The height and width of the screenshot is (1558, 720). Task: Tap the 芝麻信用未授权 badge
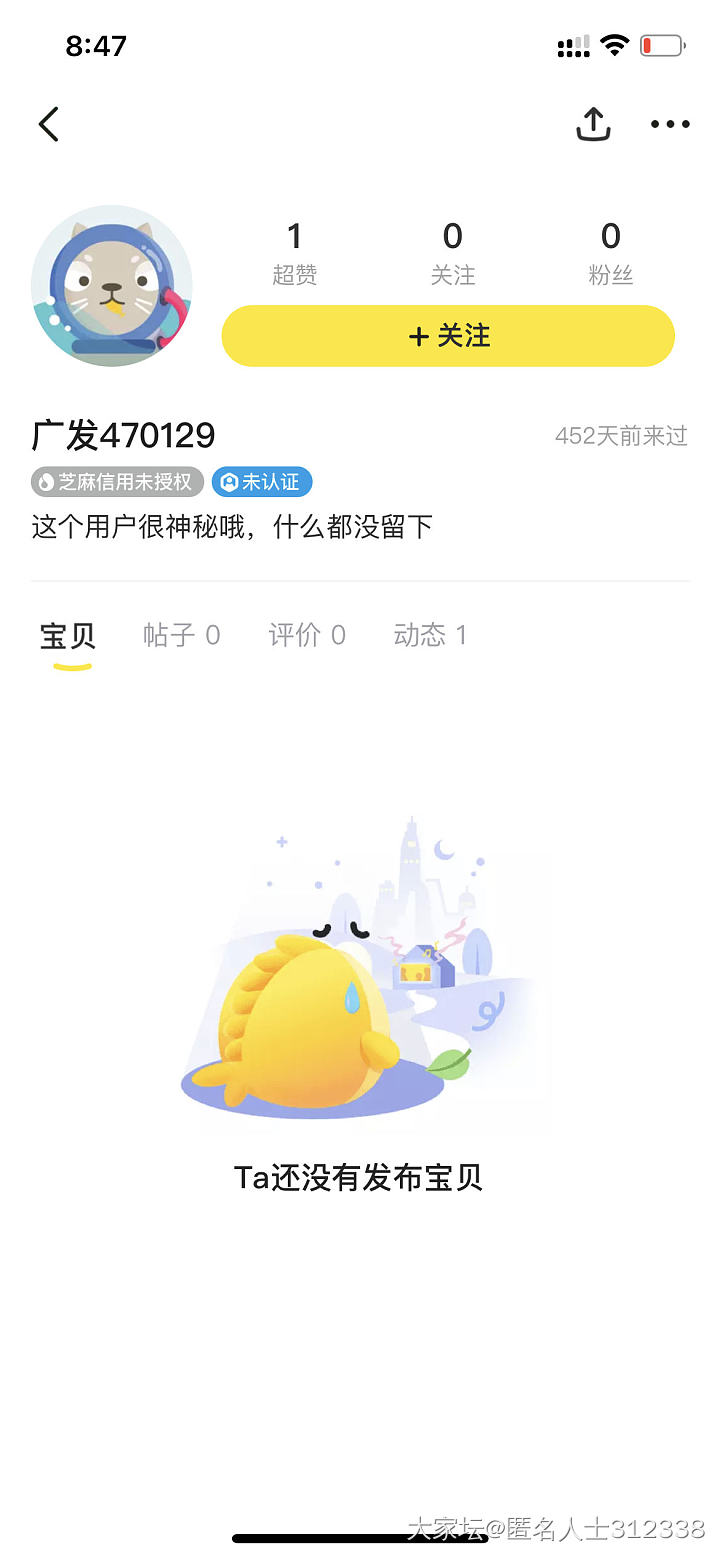click(118, 482)
